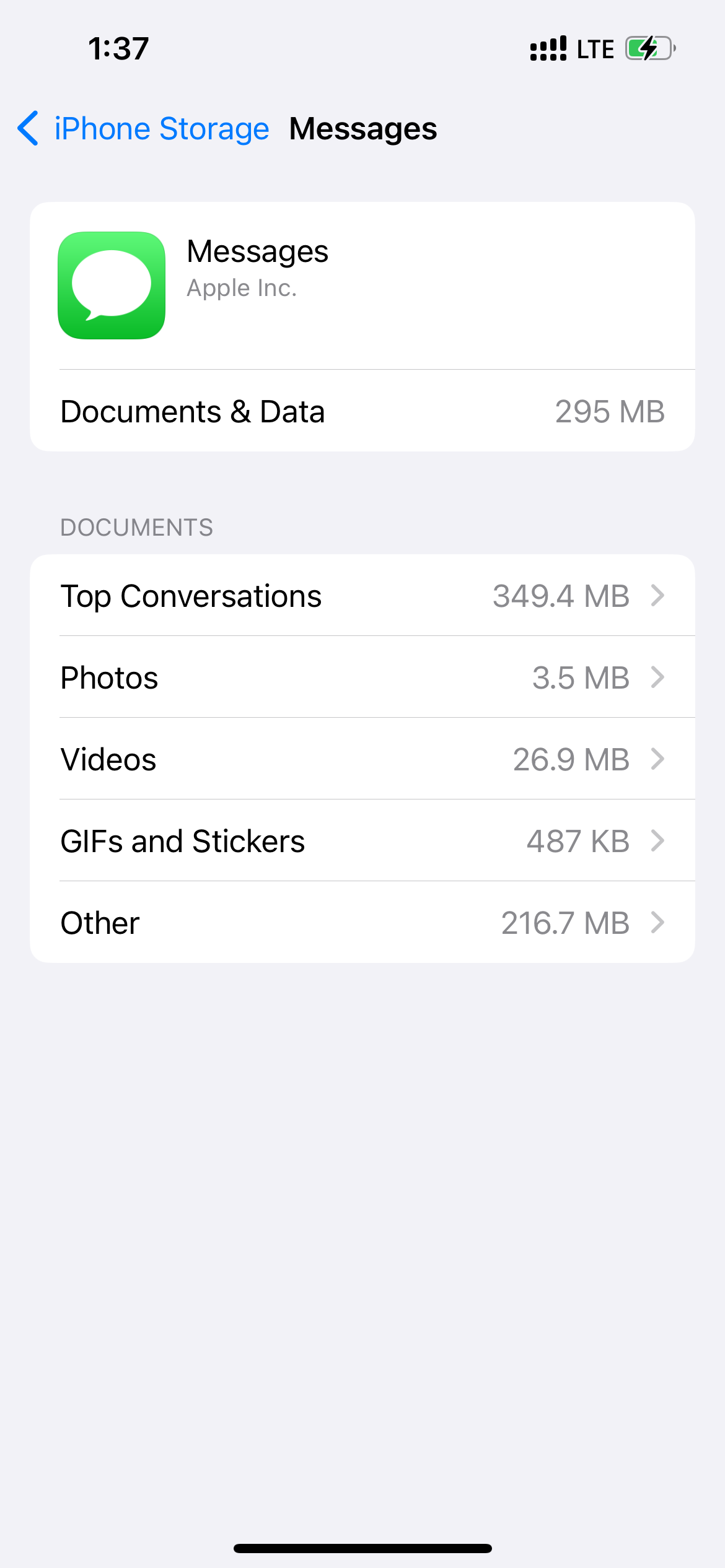Open the Photos row
The height and width of the screenshot is (1568, 725).
(362, 677)
